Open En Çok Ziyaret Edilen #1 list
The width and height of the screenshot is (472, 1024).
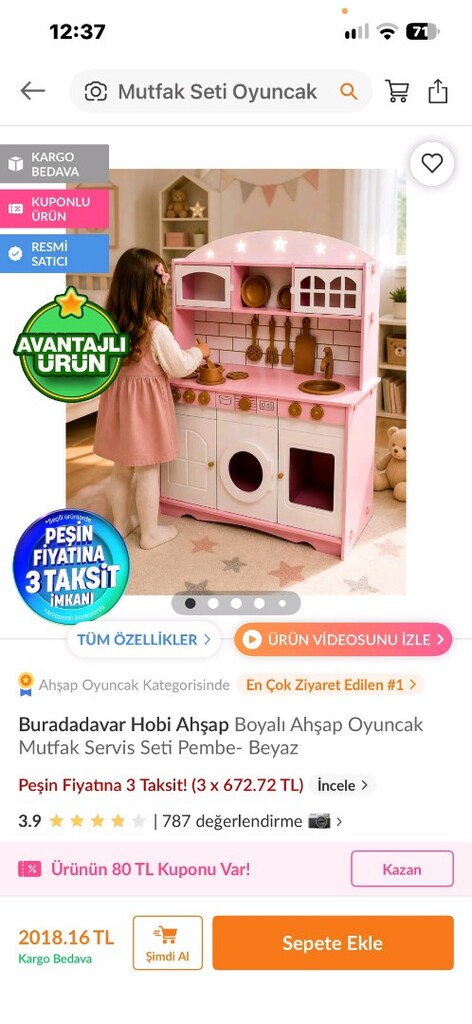330,684
